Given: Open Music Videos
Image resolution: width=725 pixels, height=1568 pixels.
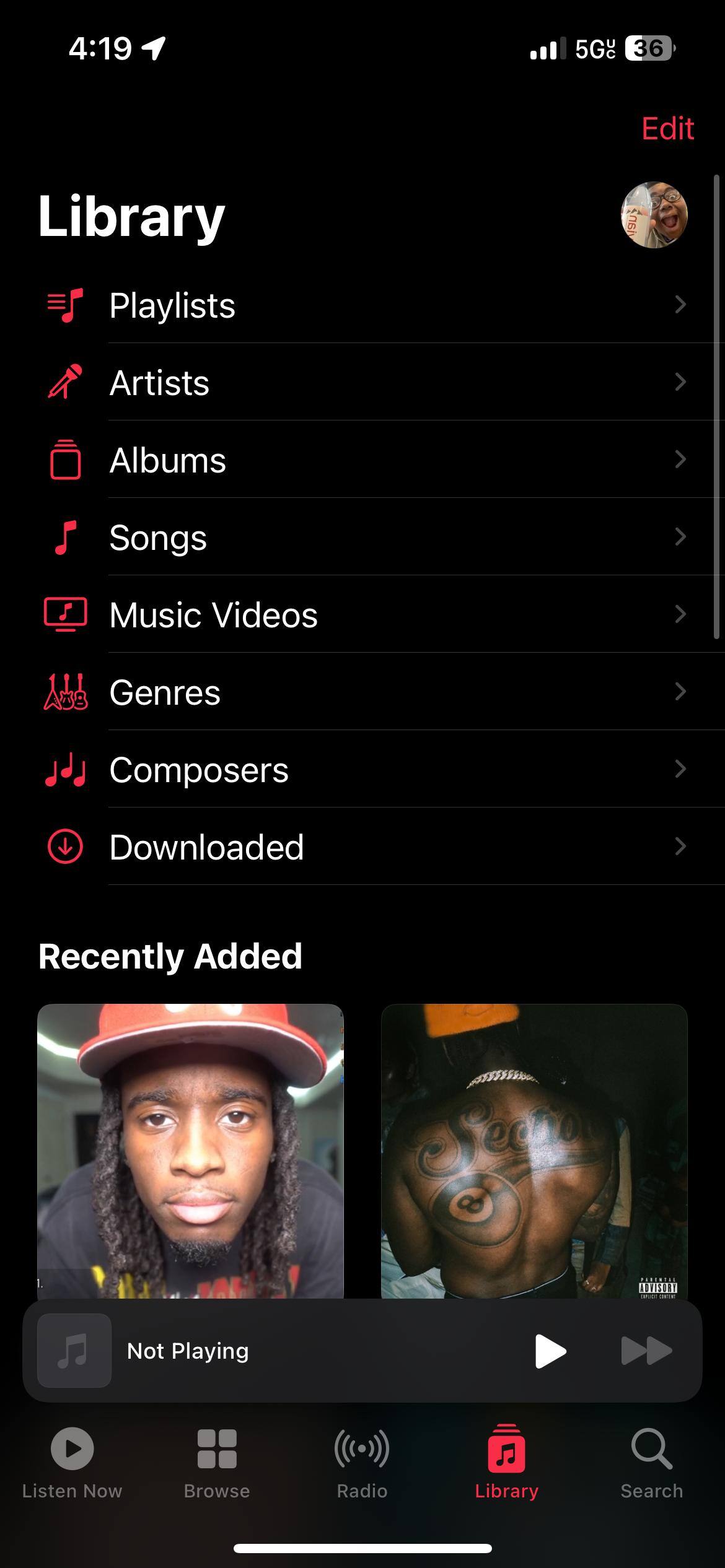Looking at the screenshot, I should (366, 615).
